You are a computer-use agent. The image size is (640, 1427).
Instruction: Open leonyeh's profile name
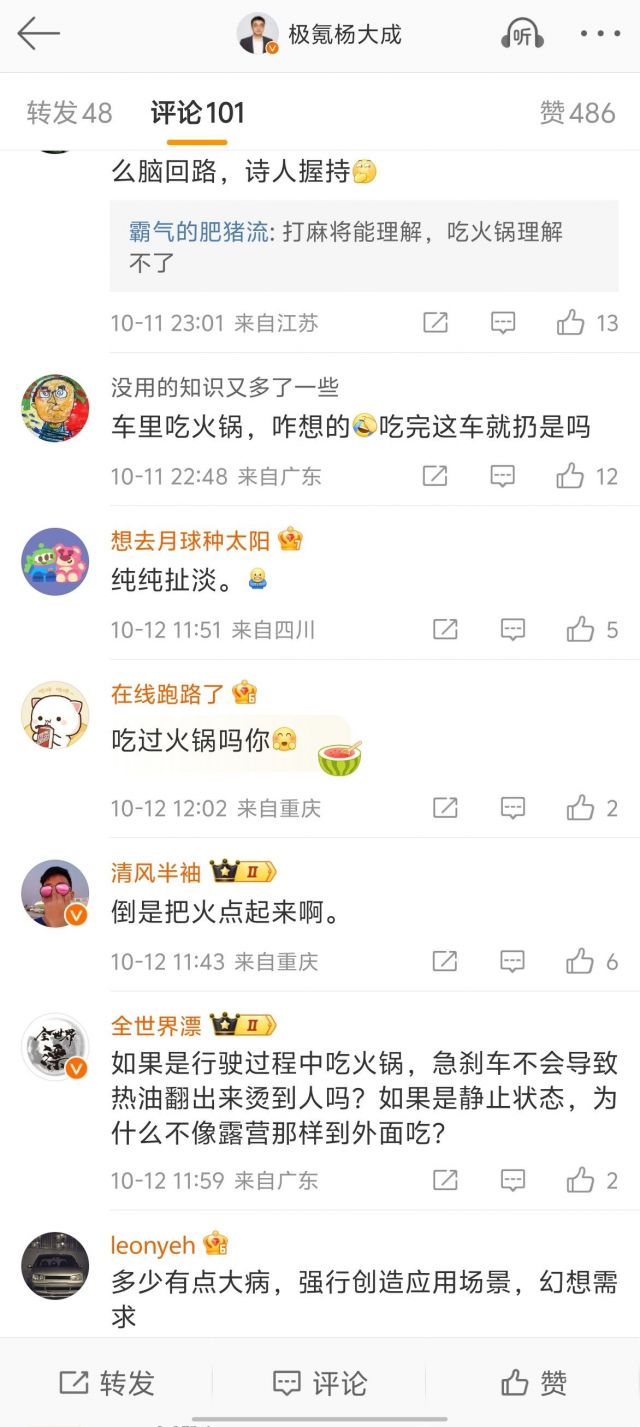coord(153,1245)
